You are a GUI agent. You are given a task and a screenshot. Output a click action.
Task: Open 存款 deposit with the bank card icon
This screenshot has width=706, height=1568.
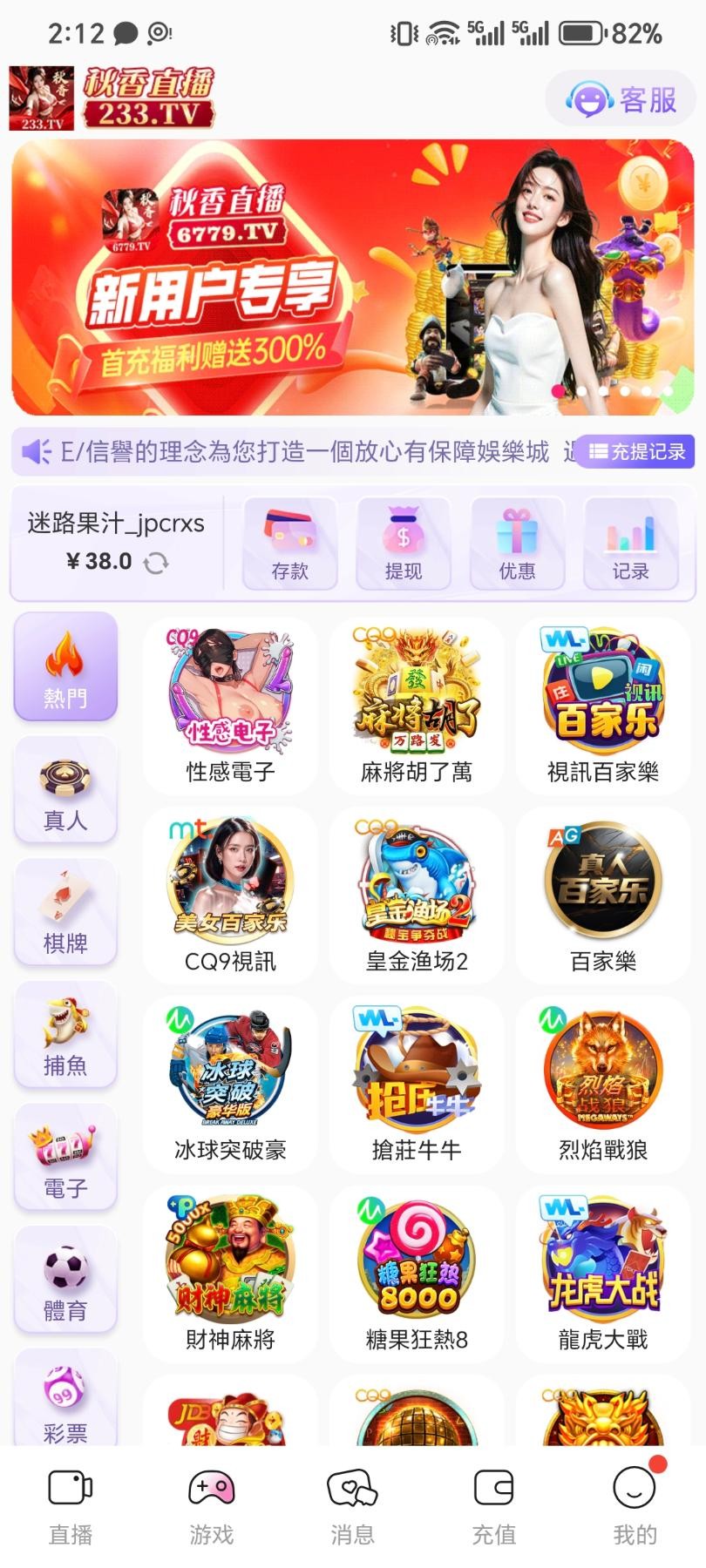[289, 536]
